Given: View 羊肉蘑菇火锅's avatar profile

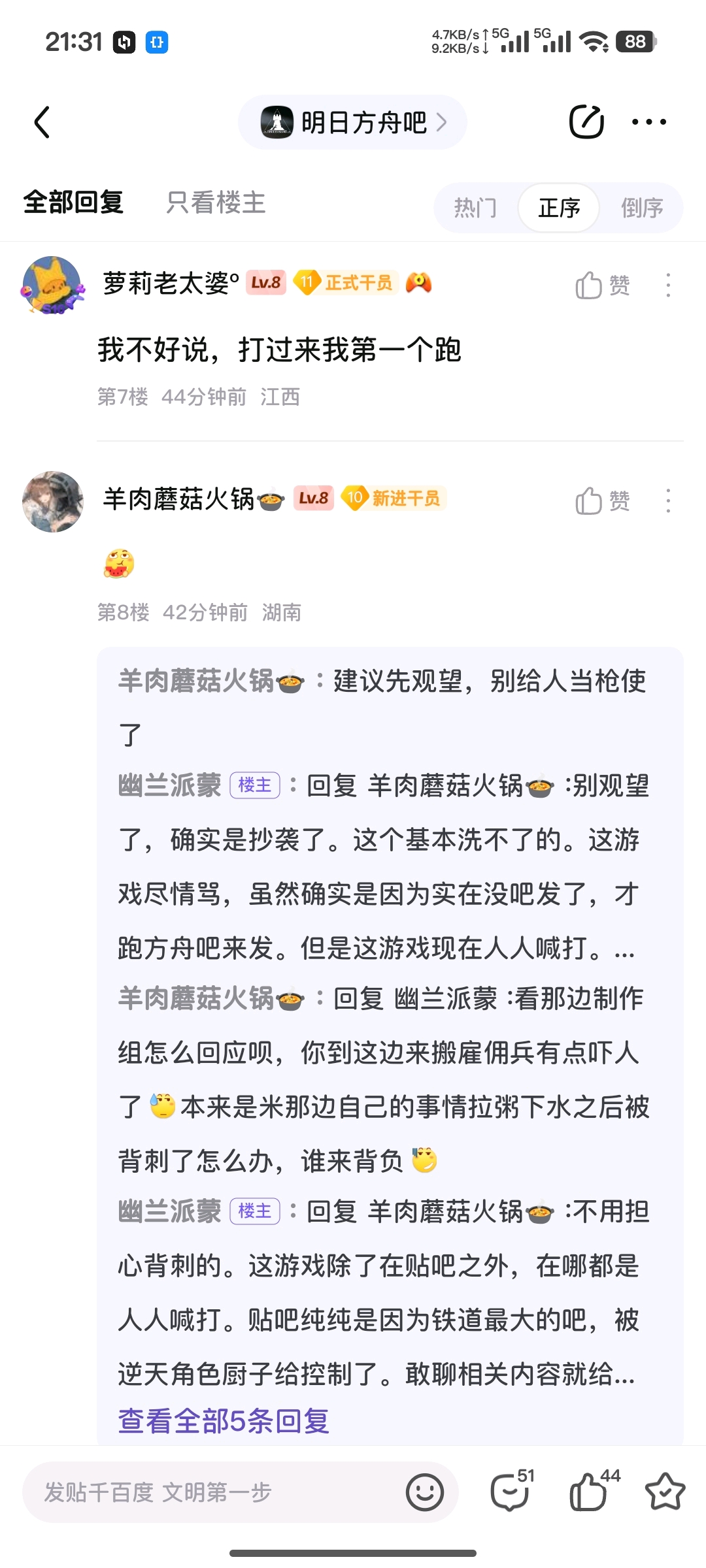Looking at the screenshot, I should pos(53,501).
